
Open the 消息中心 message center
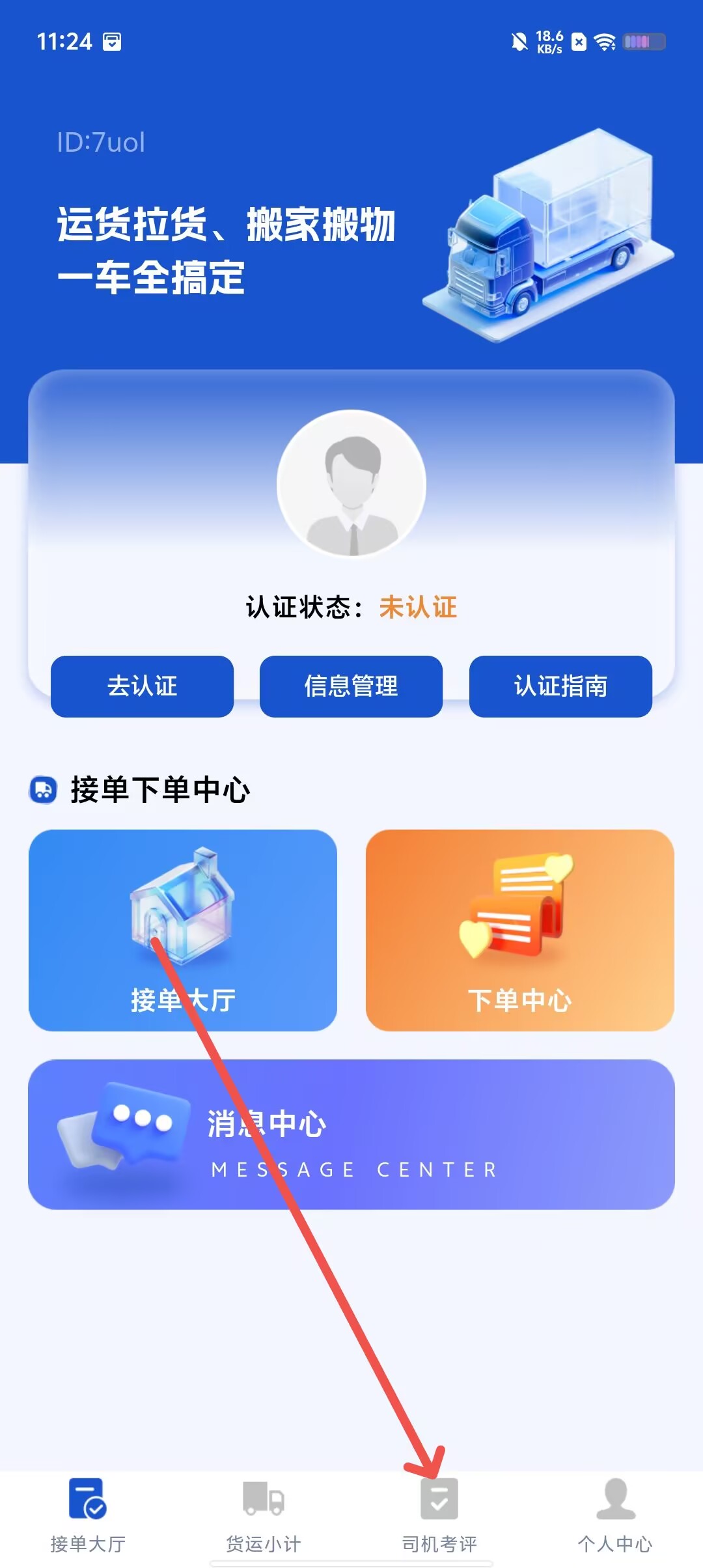351,1134
